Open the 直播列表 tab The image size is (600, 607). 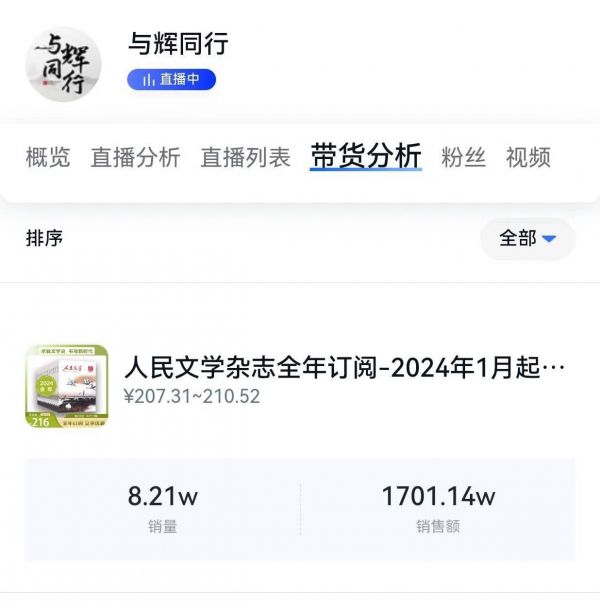(x=245, y=158)
